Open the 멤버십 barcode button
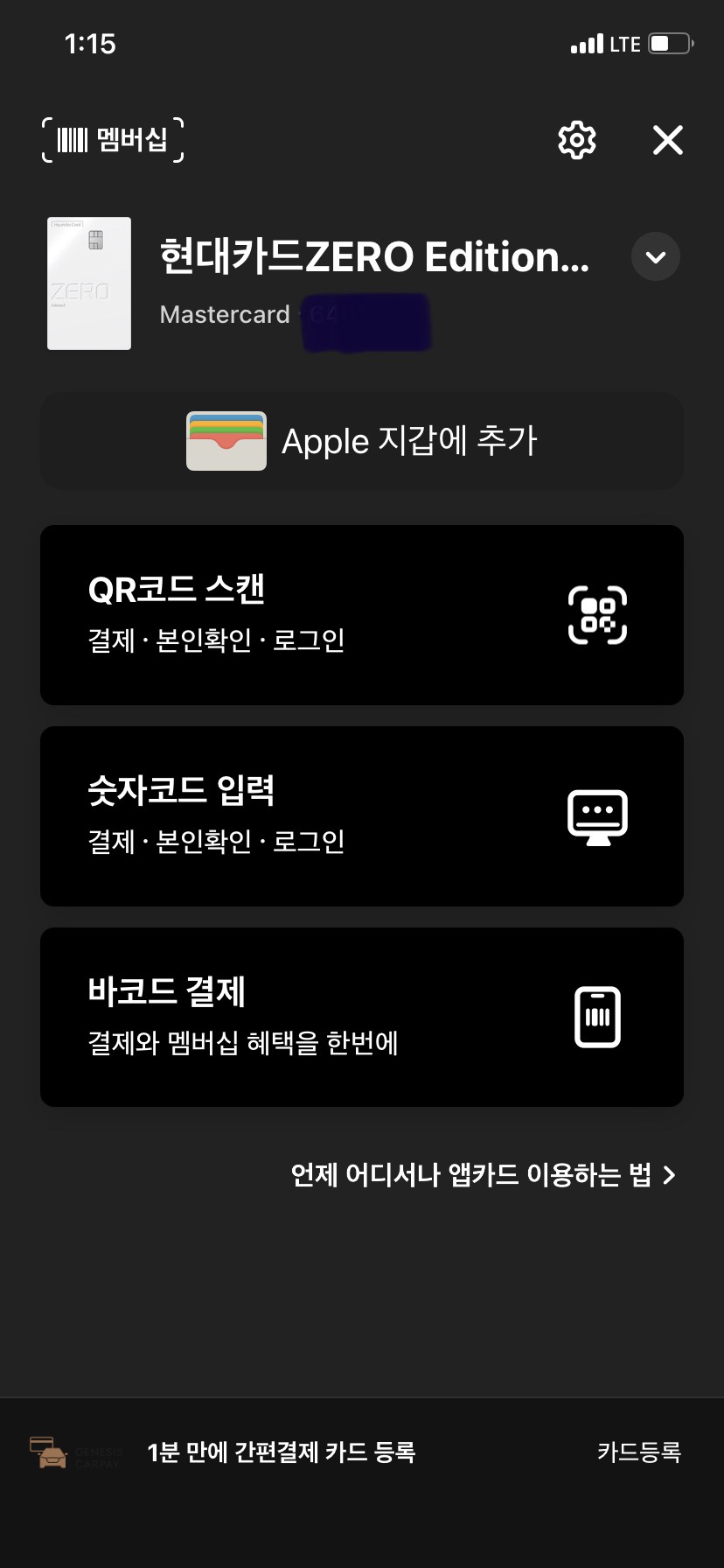Image resolution: width=724 pixels, height=1568 pixels. (x=113, y=140)
